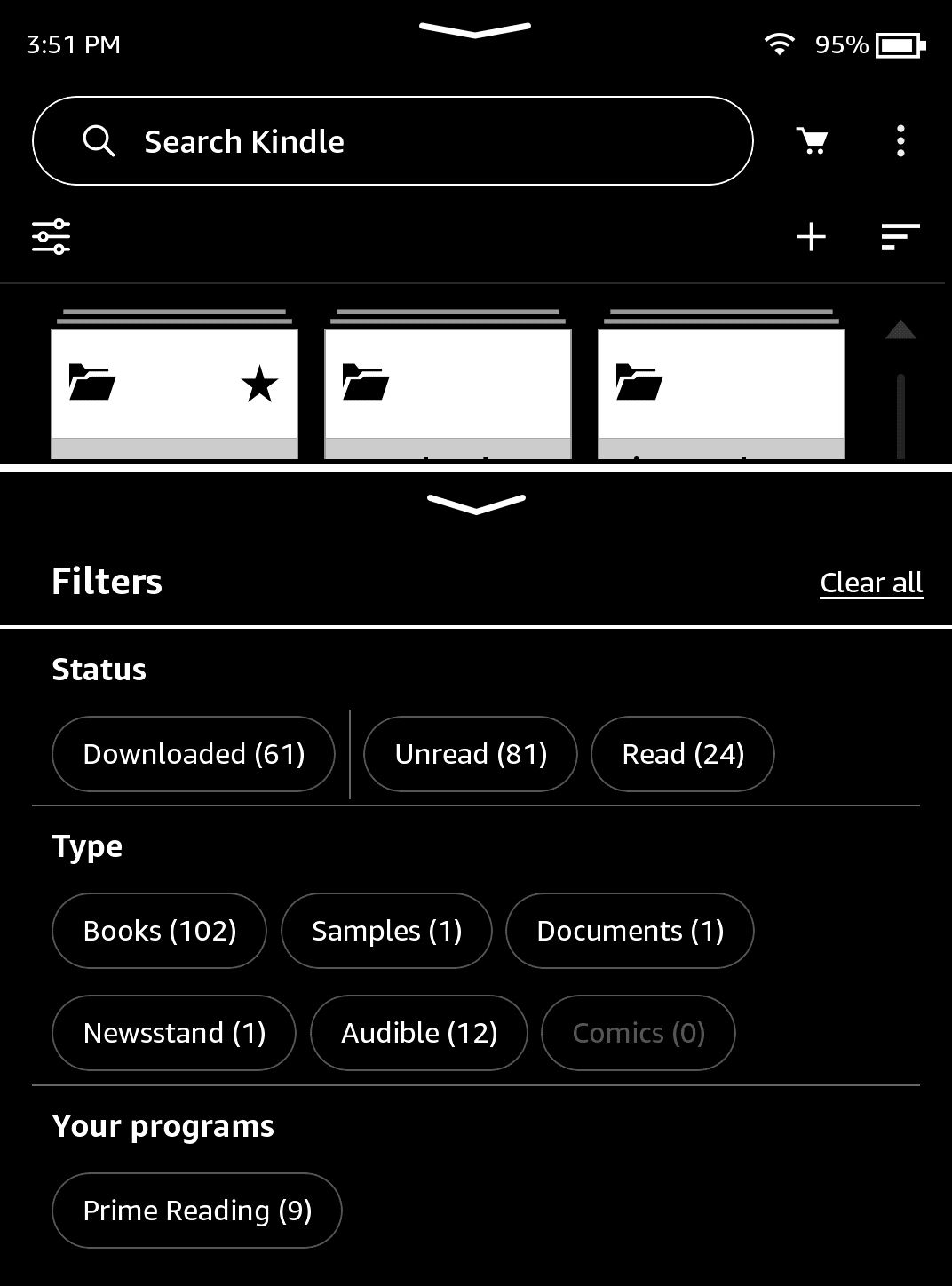This screenshot has height=1286, width=952.
Task: Tap the filter sliders icon
Action: (52, 237)
